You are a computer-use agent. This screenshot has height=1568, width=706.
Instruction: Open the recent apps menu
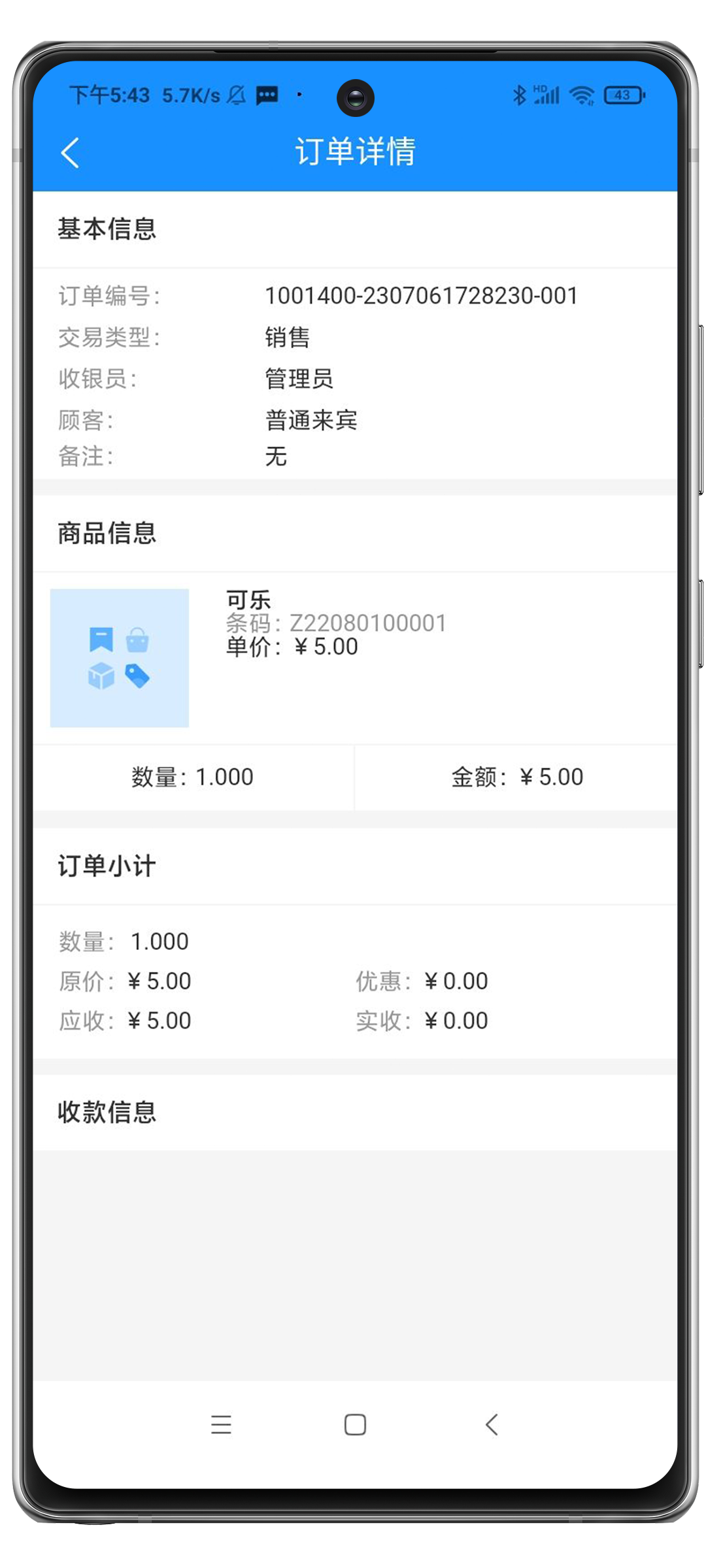(221, 1424)
